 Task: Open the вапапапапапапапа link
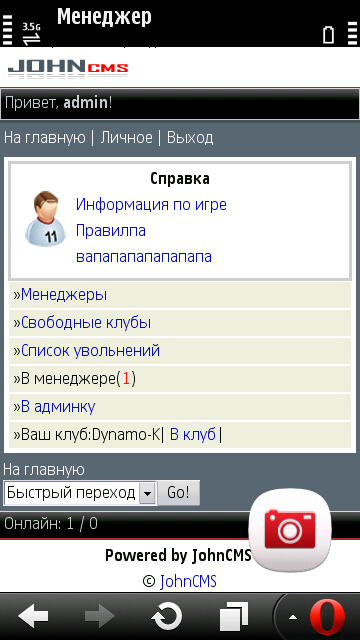144,257
